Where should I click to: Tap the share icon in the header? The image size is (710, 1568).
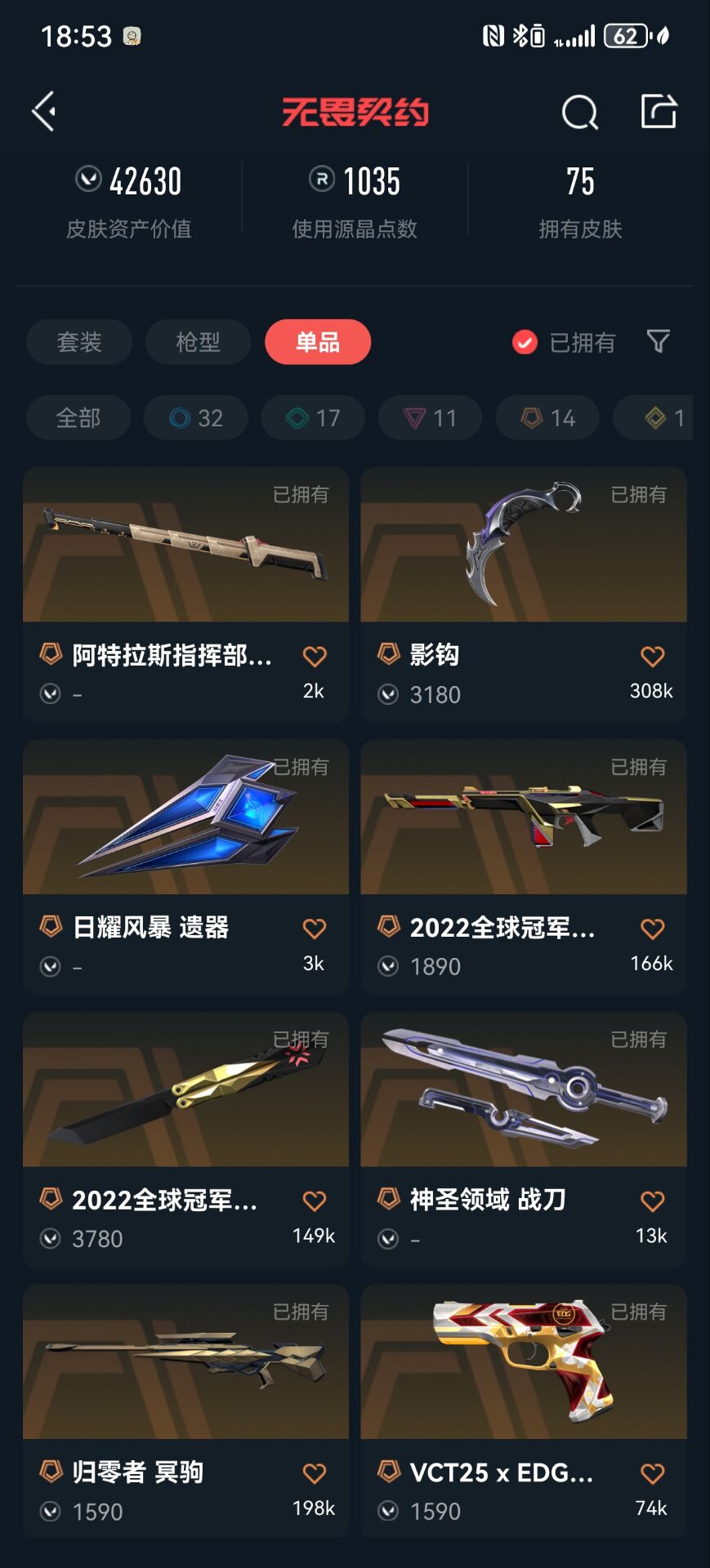659,111
